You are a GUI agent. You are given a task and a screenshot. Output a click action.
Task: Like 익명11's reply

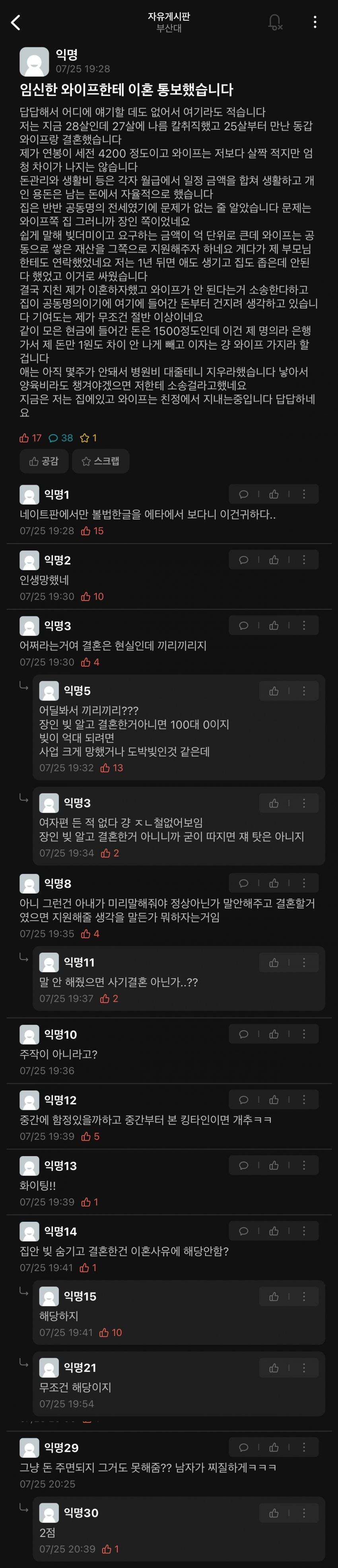point(274,962)
